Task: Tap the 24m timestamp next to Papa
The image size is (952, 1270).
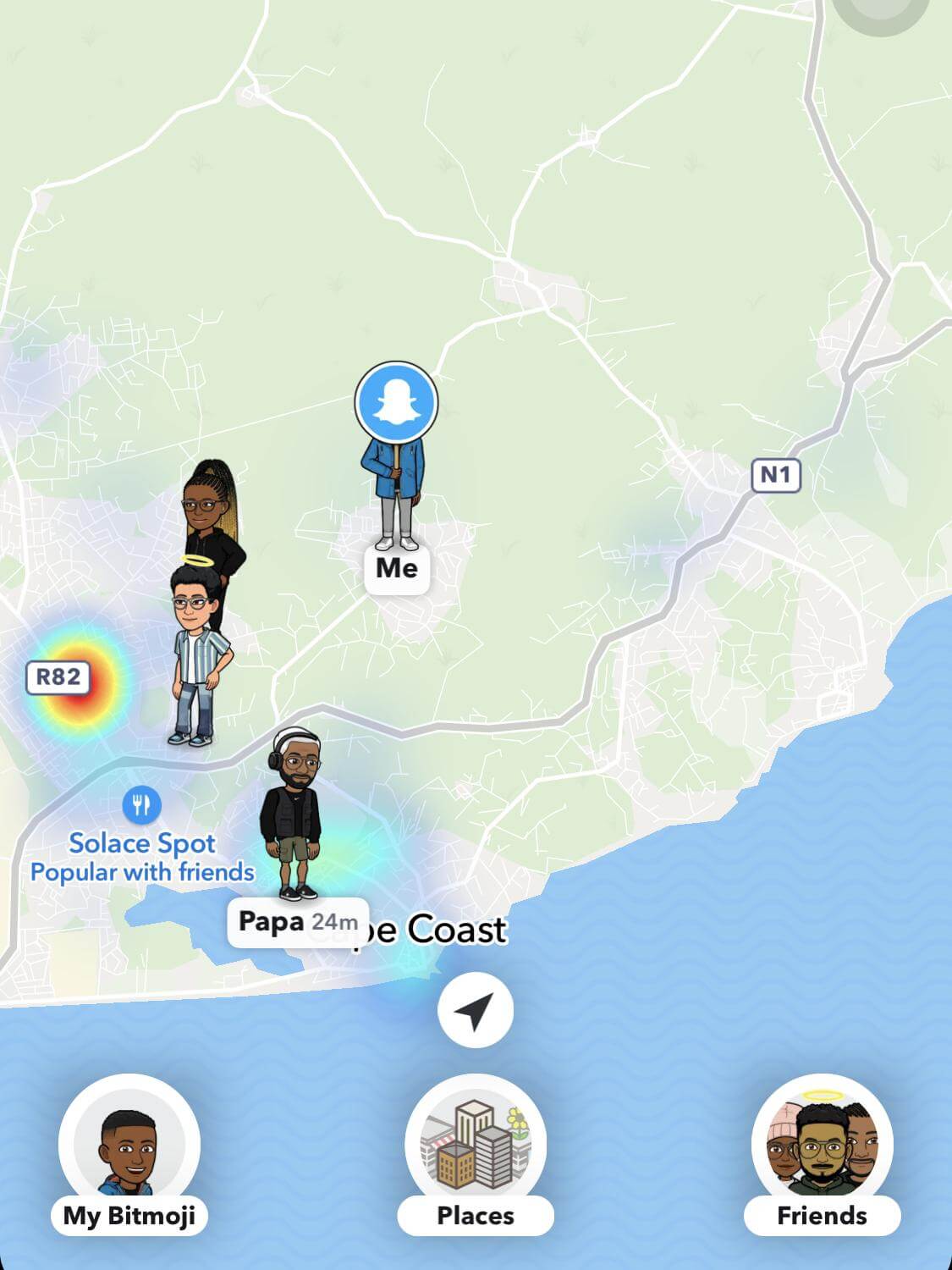Action: pyautogui.click(x=335, y=923)
